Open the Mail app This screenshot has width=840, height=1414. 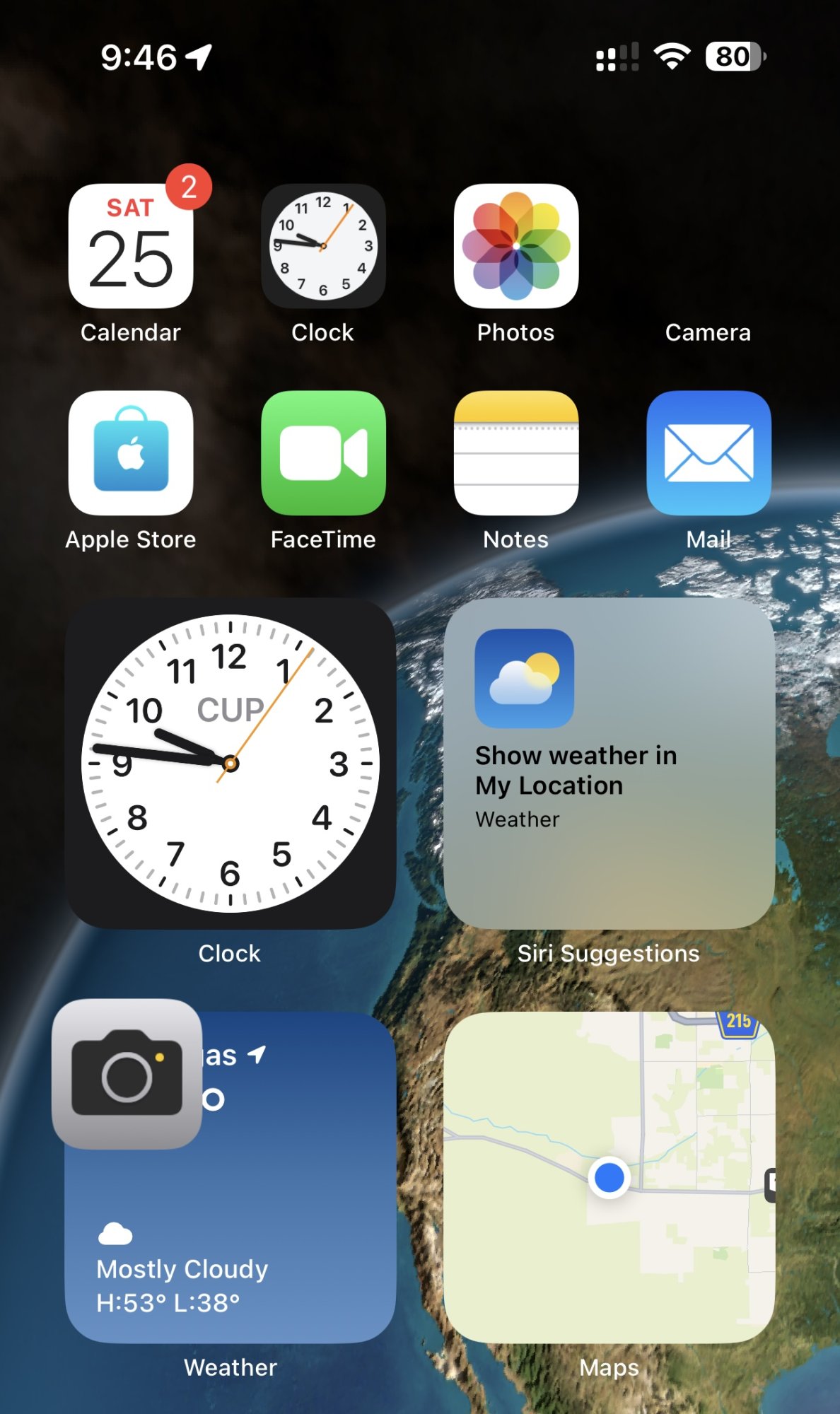pyautogui.click(x=708, y=453)
